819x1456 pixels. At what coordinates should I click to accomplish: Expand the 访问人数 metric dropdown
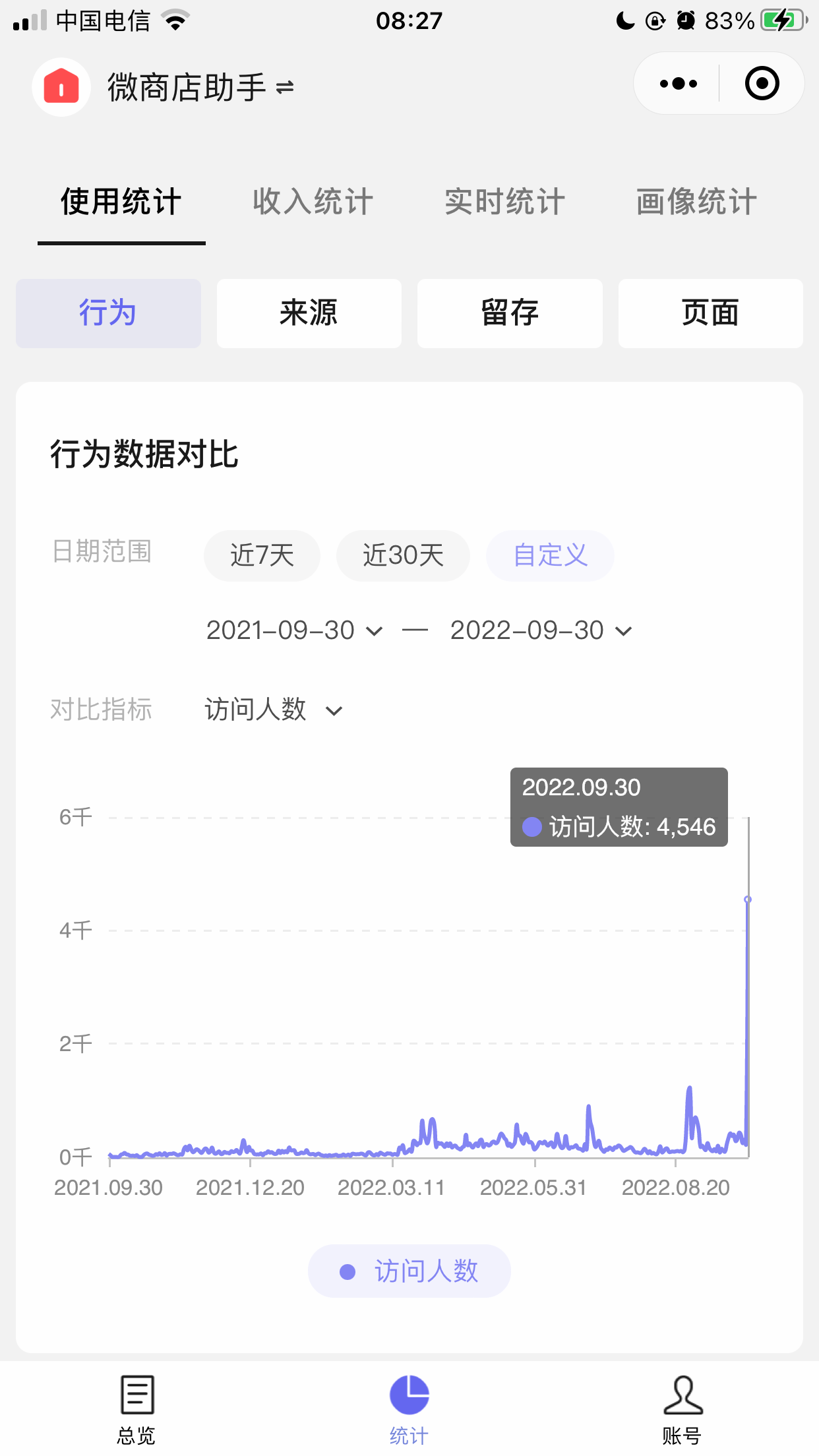[274, 710]
